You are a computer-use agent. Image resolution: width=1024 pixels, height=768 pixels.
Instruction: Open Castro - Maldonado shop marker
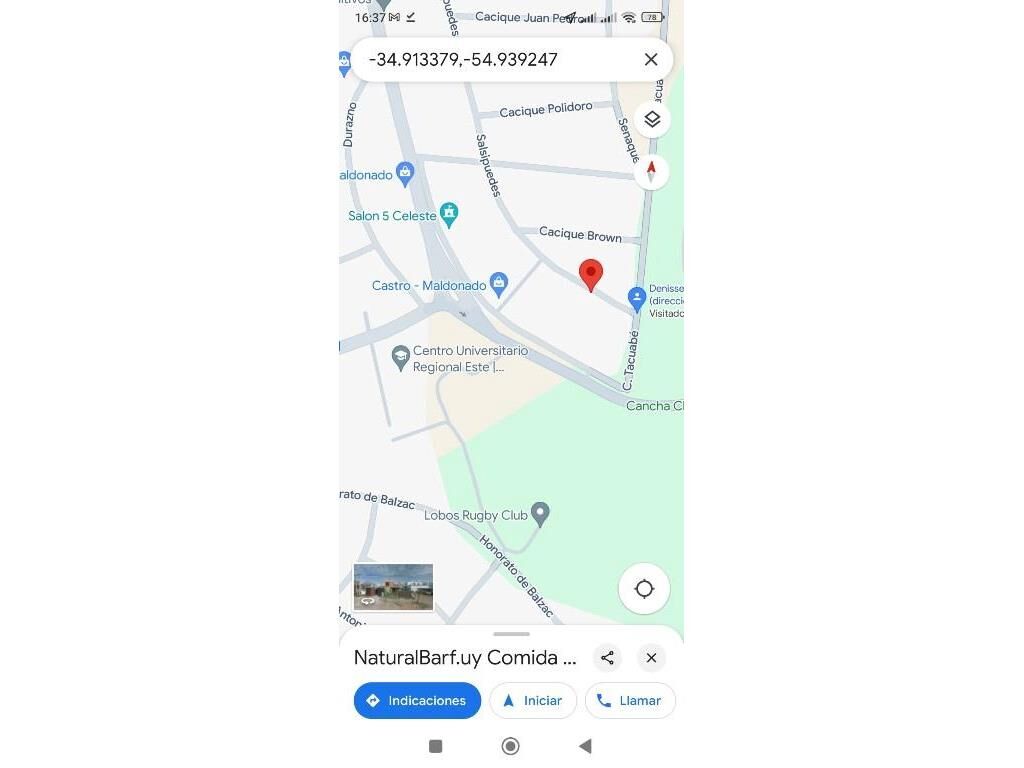(499, 285)
